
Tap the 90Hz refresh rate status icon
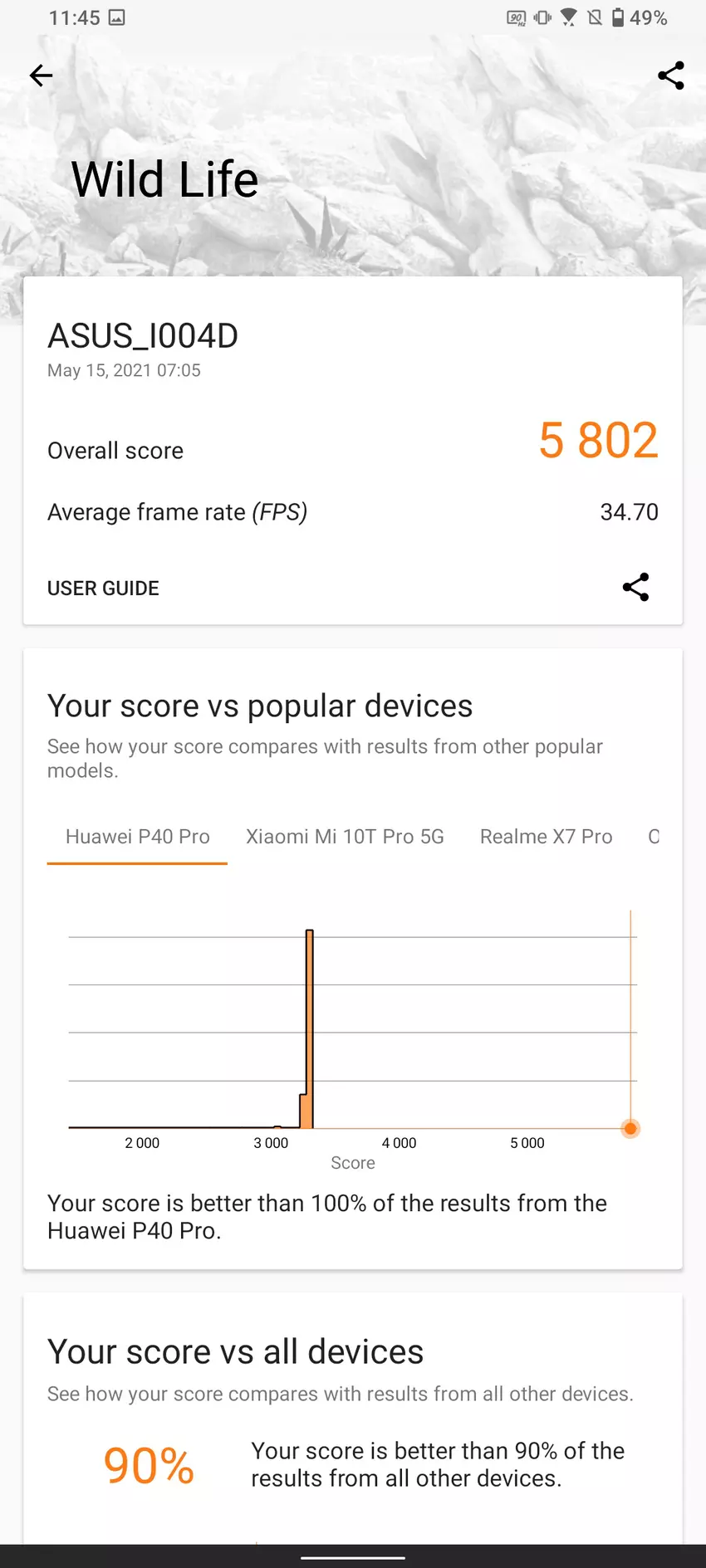tap(517, 17)
